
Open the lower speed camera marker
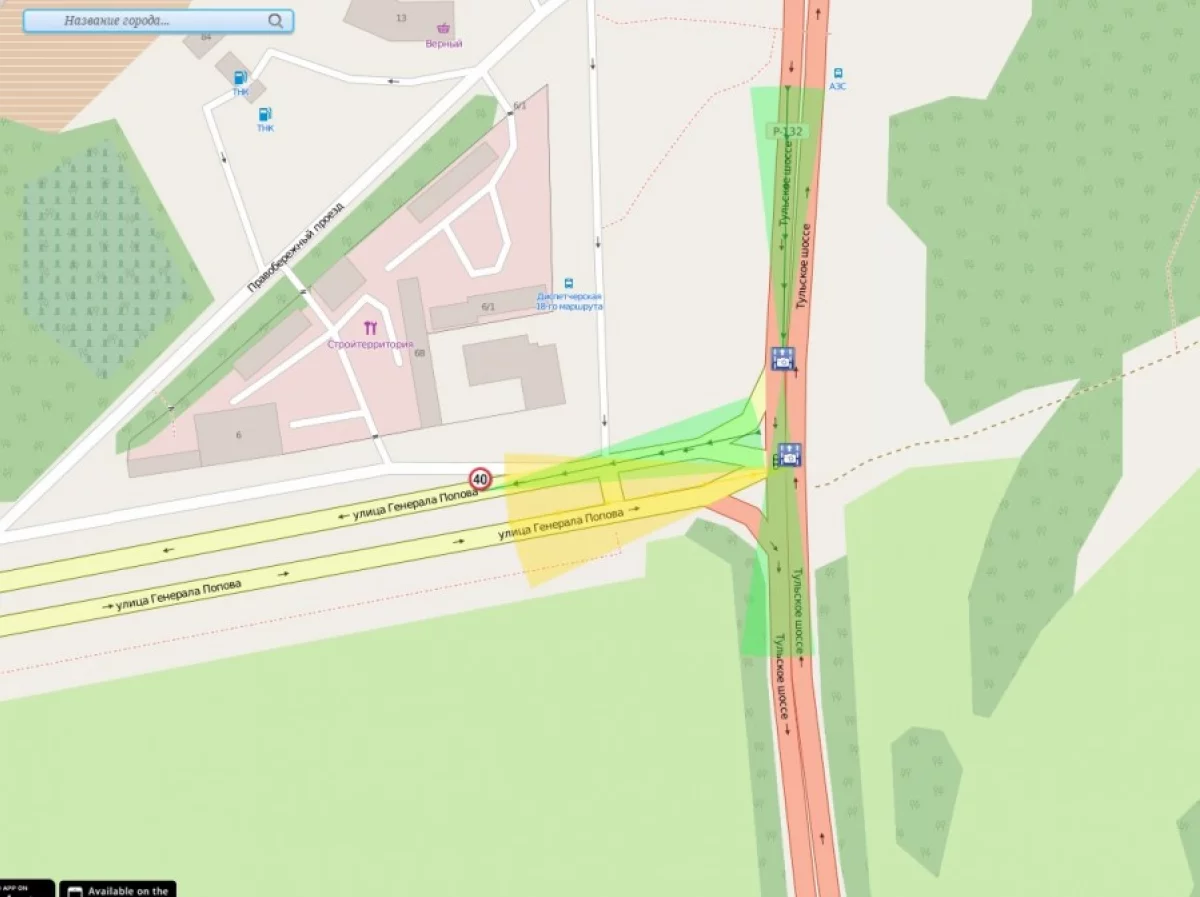pos(789,455)
